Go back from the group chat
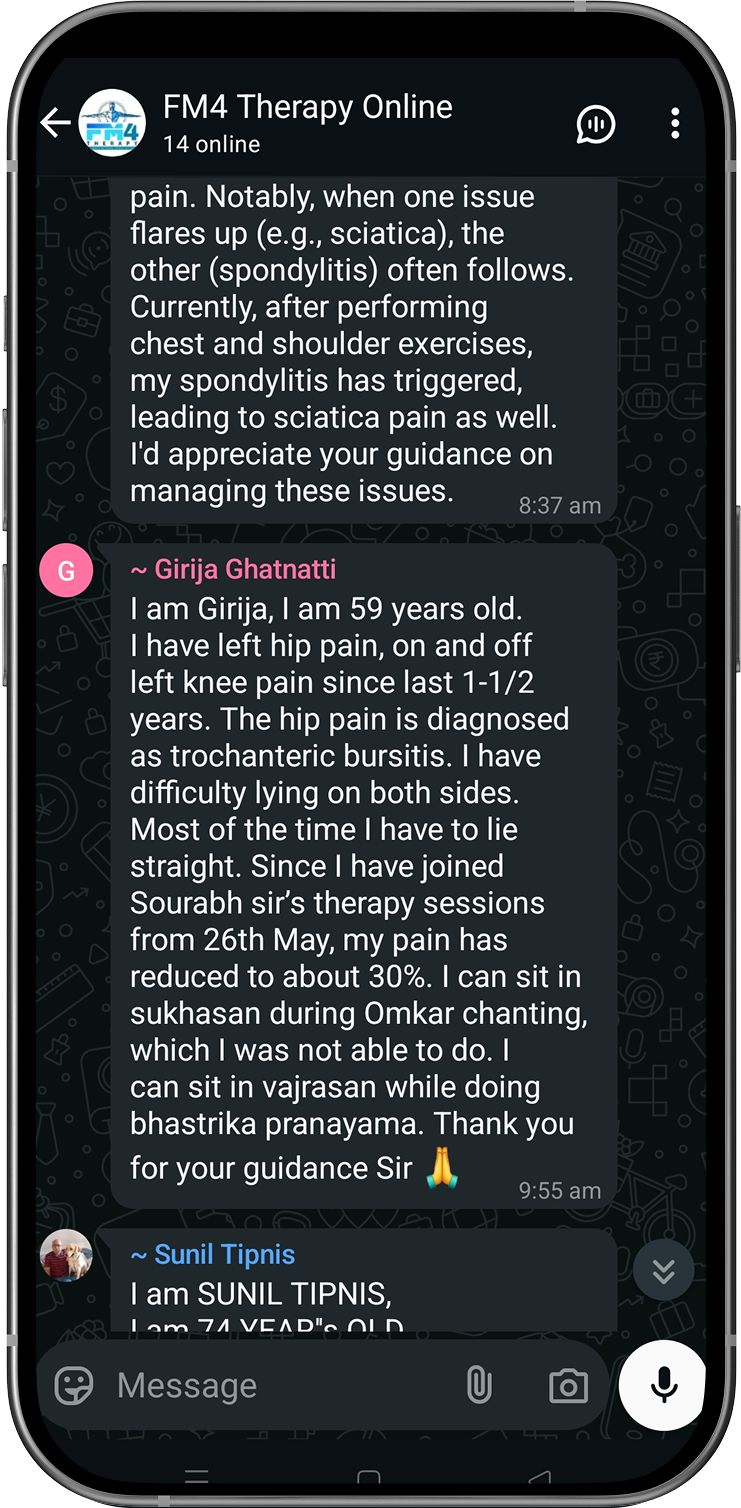The width and height of the screenshot is (741, 1508). click(x=55, y=124)
